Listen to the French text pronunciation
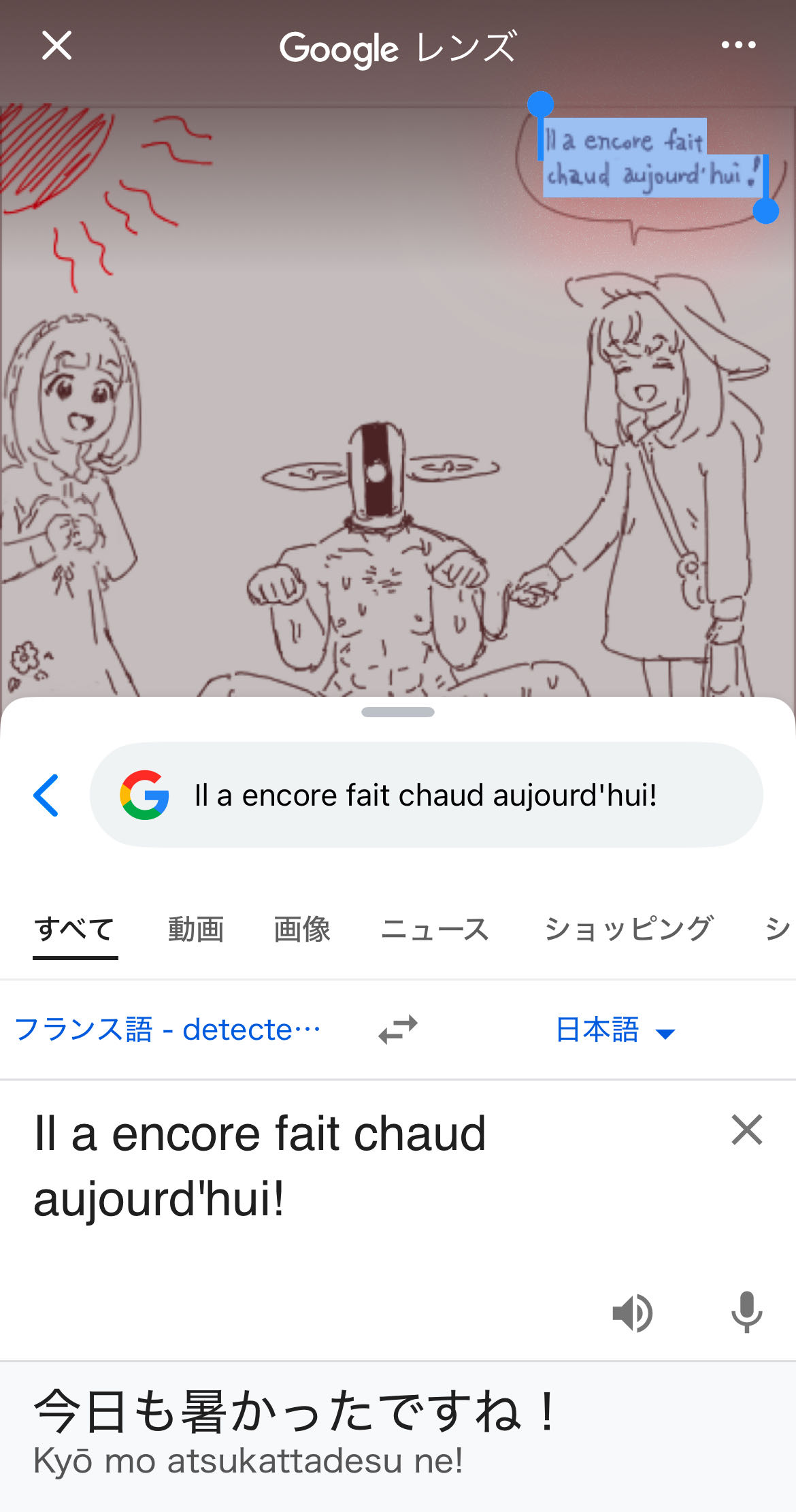 (632, 1313)
